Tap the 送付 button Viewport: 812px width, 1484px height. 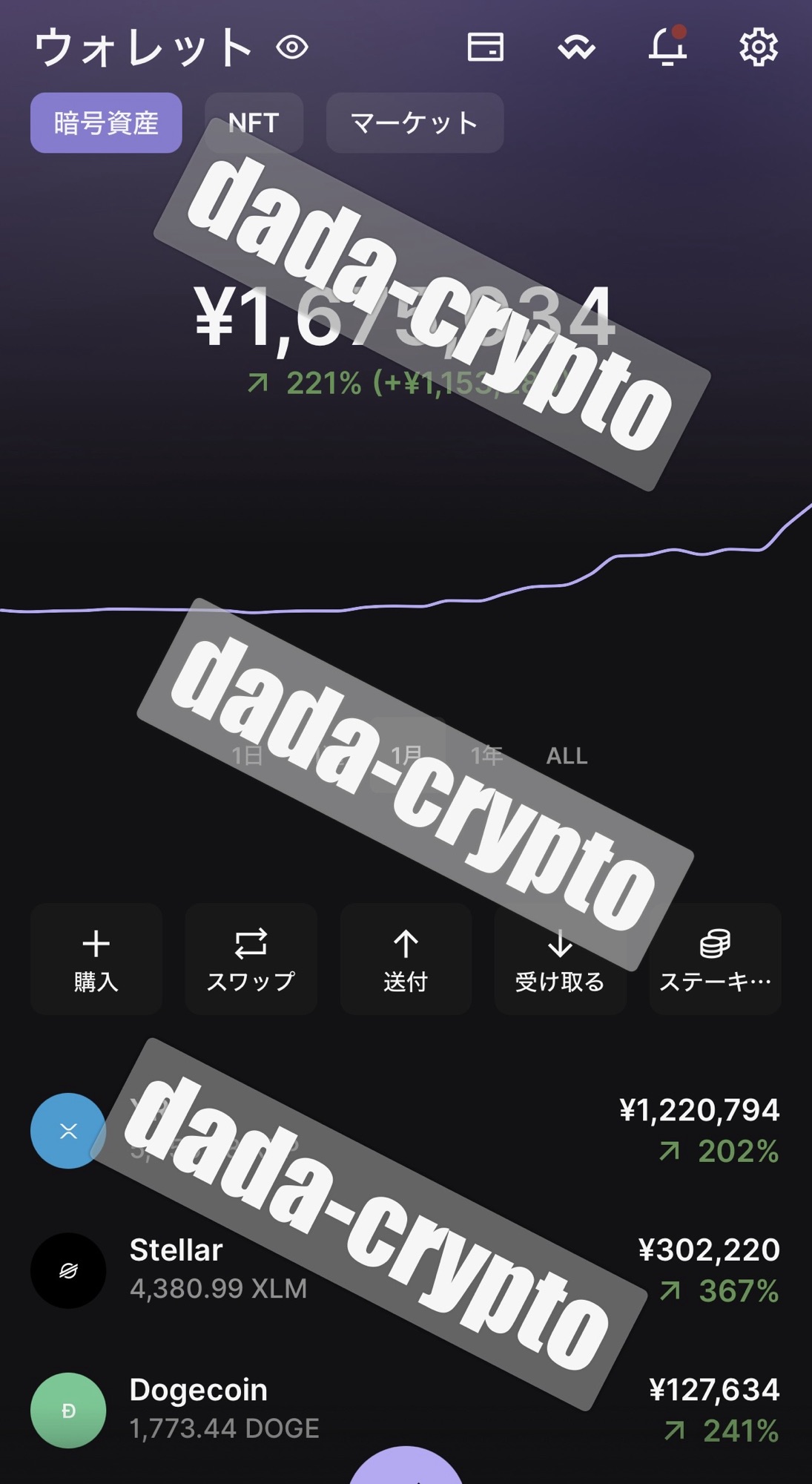(x=406, y=959)
